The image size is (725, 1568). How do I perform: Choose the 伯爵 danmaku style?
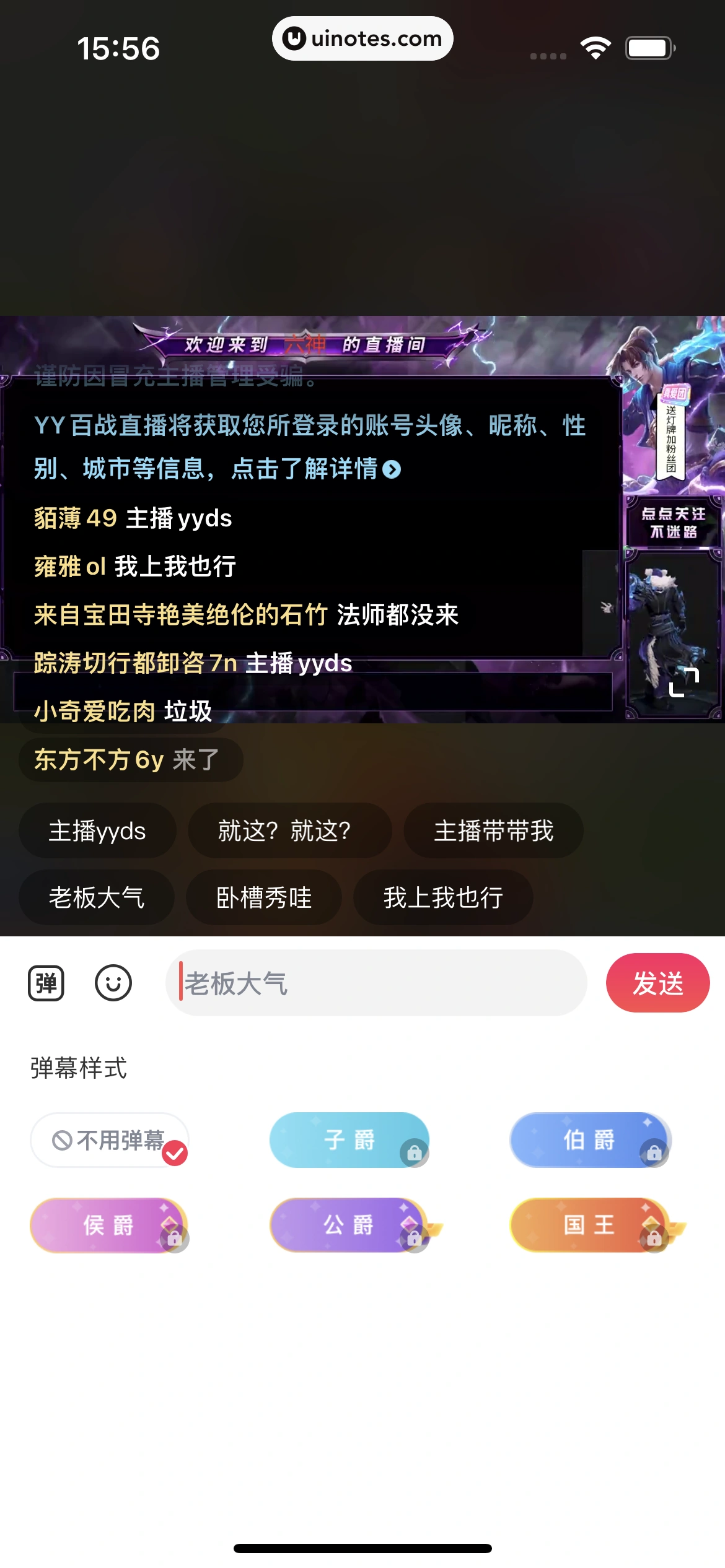589,1140
